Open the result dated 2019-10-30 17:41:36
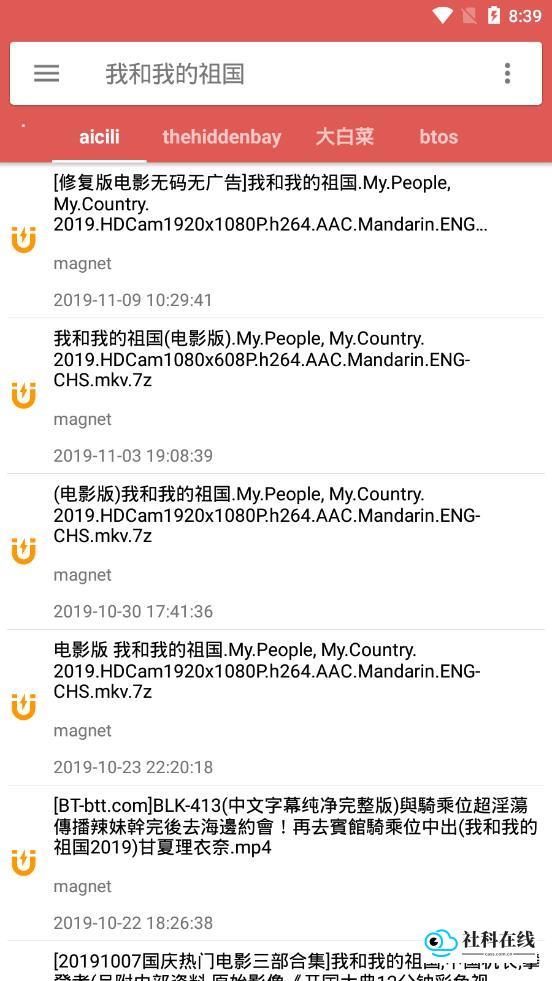The image size is (552, 981). (276, 551)
